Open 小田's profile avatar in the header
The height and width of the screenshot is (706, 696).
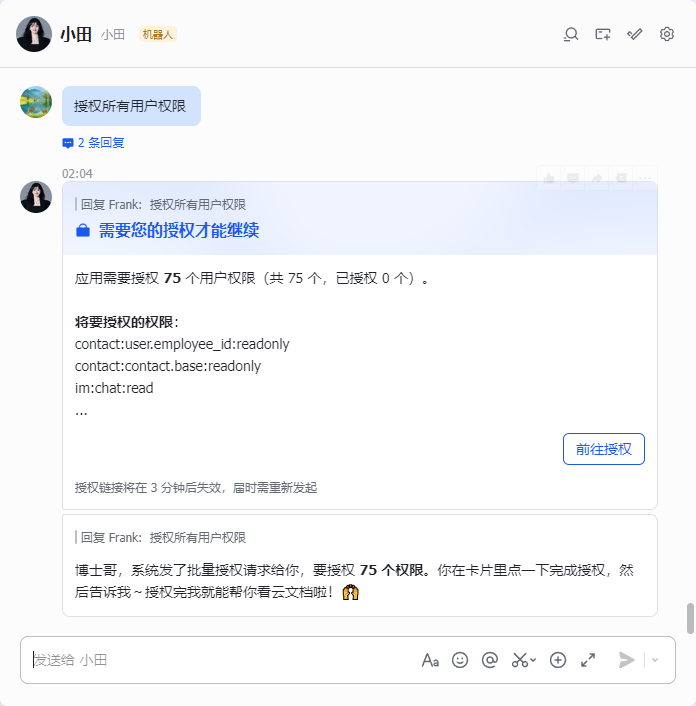34,34
